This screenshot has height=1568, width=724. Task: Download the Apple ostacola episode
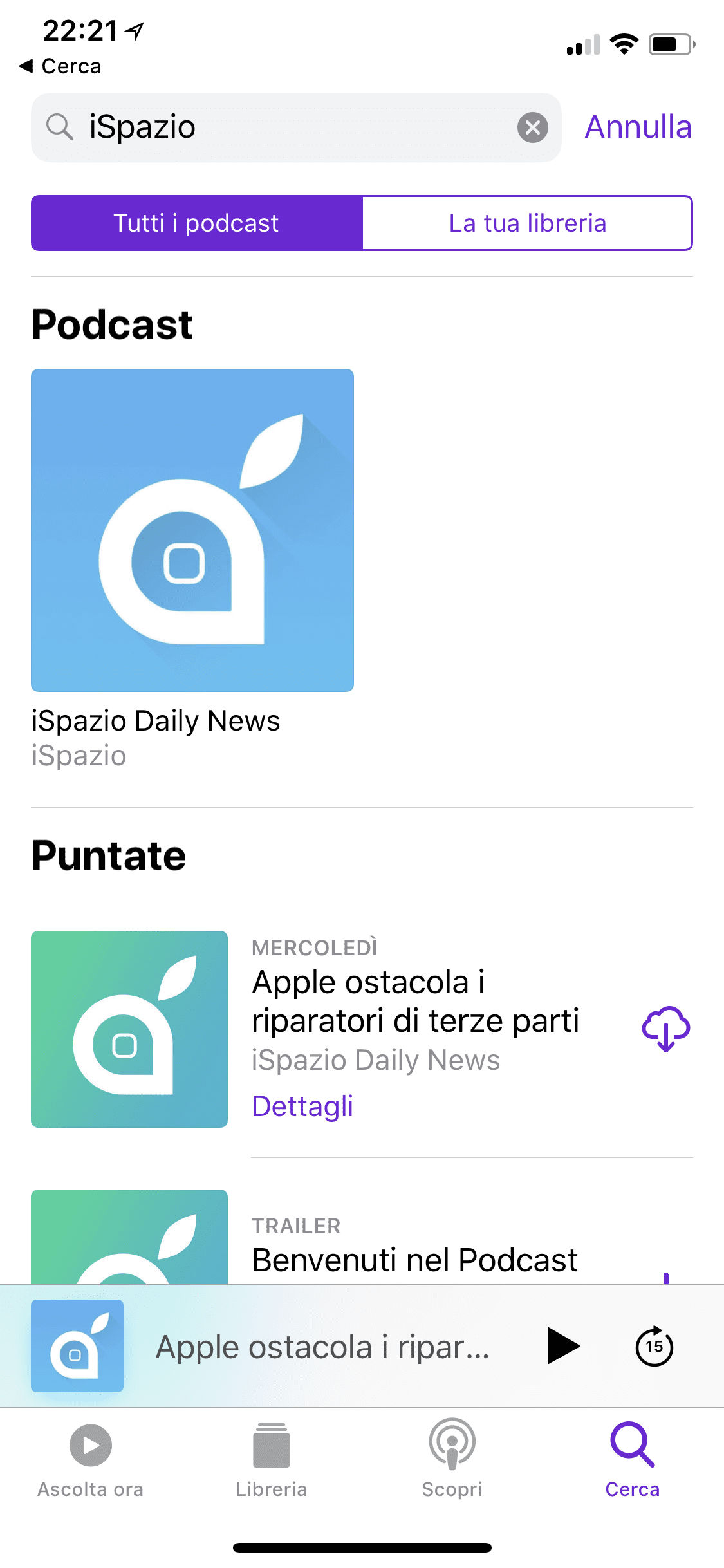pos(665,1028)
